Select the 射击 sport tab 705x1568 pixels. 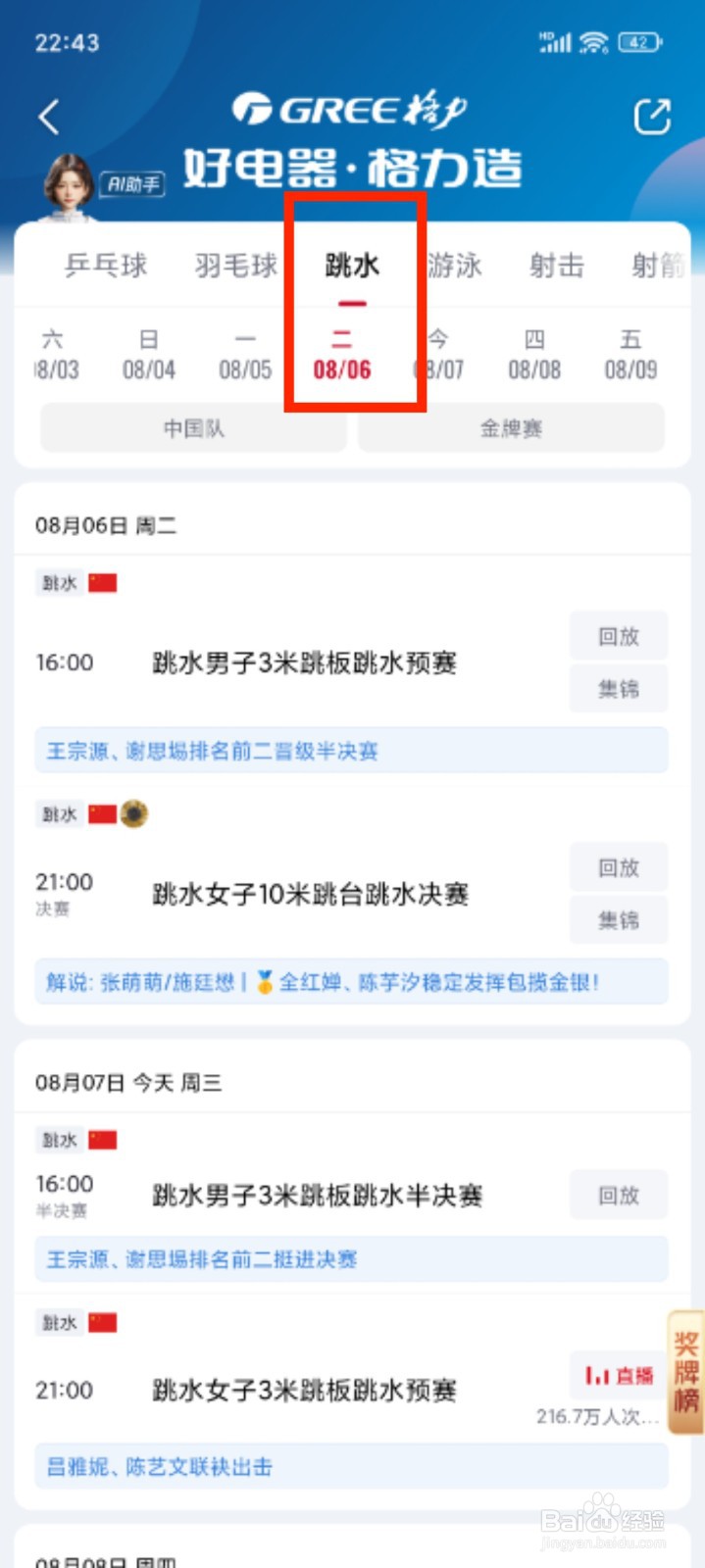[557, 266]
